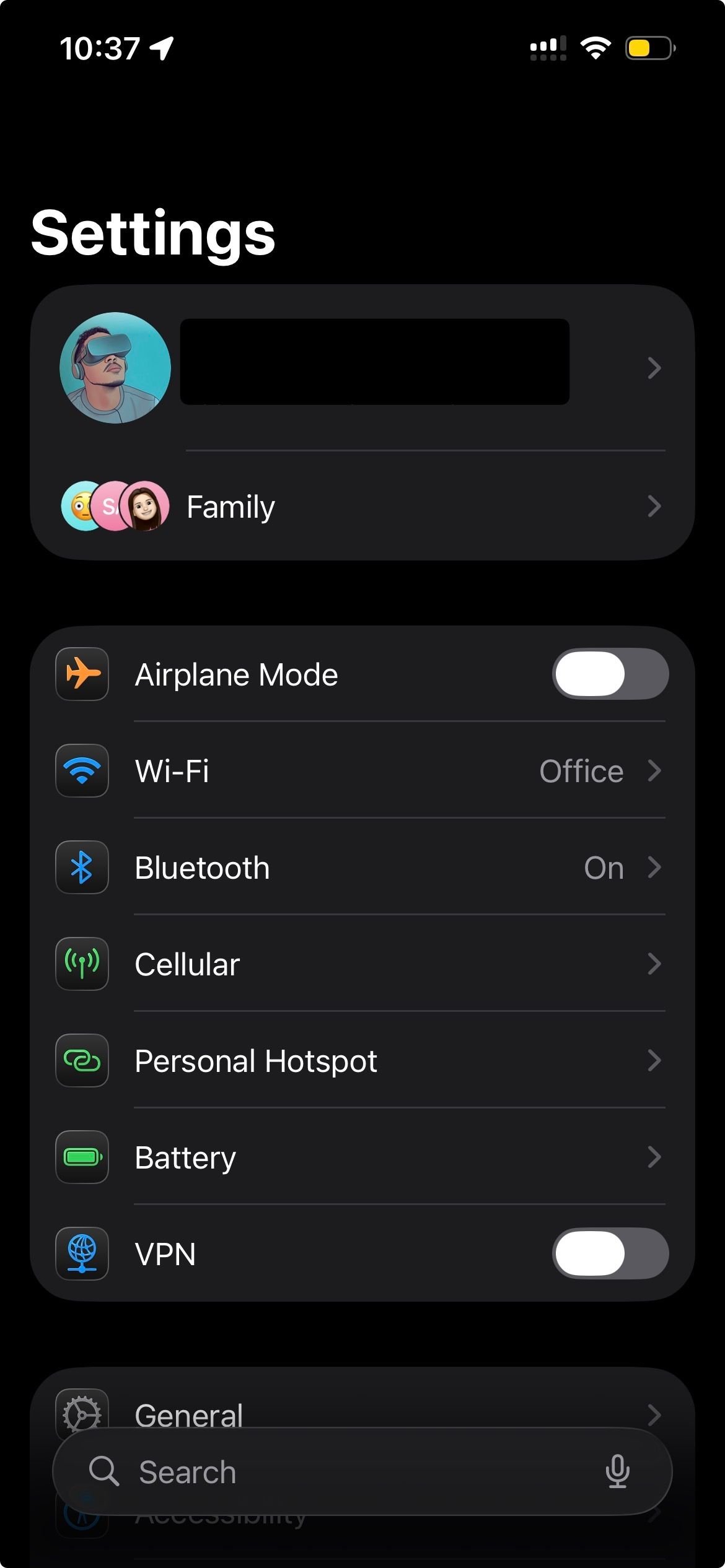Toggle Airplane Mode switch
This screenshot has width=725, height=1568.
click(610, 674)
